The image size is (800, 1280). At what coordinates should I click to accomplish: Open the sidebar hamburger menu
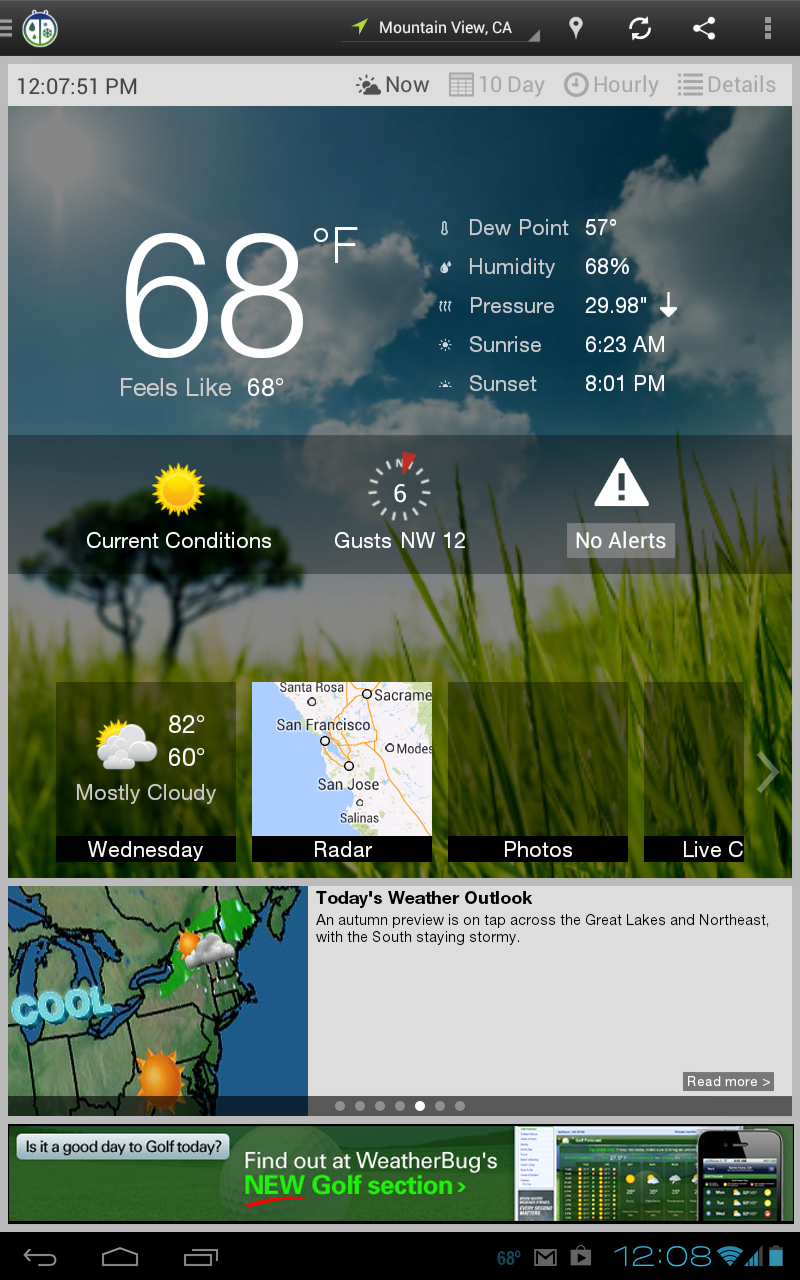[x=8, y=27]
